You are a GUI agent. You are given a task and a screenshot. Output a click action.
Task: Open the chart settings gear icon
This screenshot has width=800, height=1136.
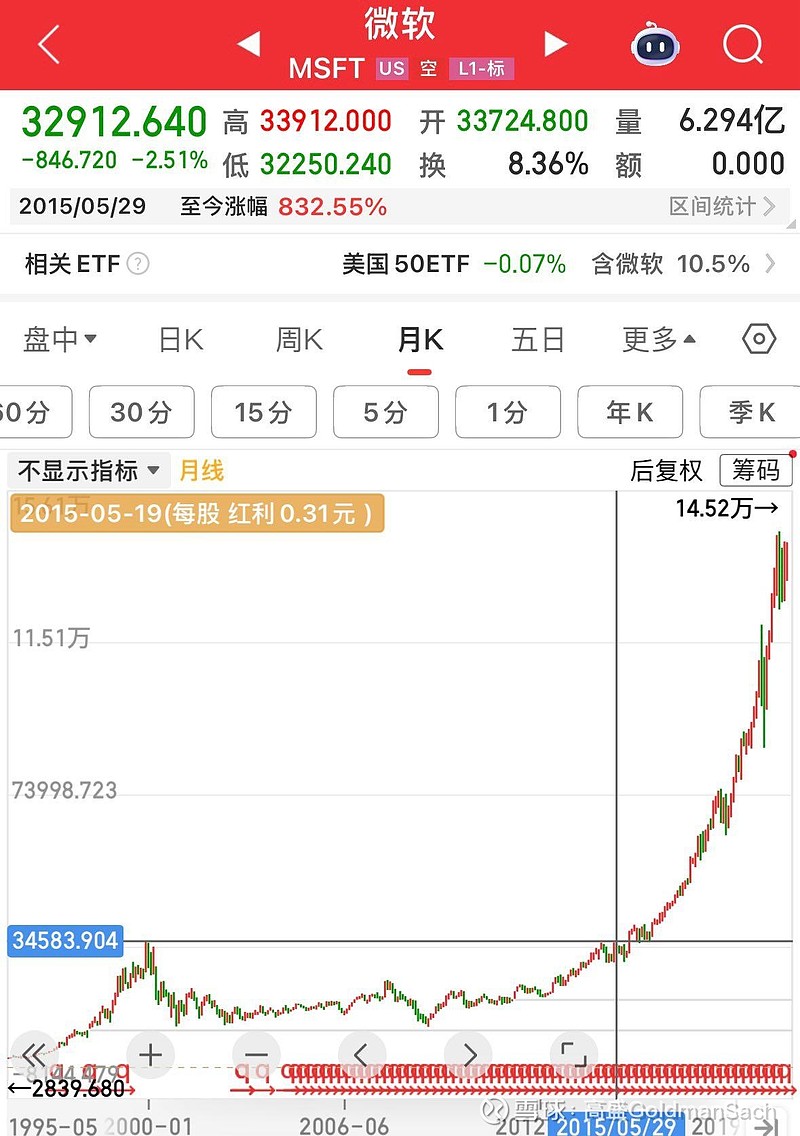click(x=758, y=340)
